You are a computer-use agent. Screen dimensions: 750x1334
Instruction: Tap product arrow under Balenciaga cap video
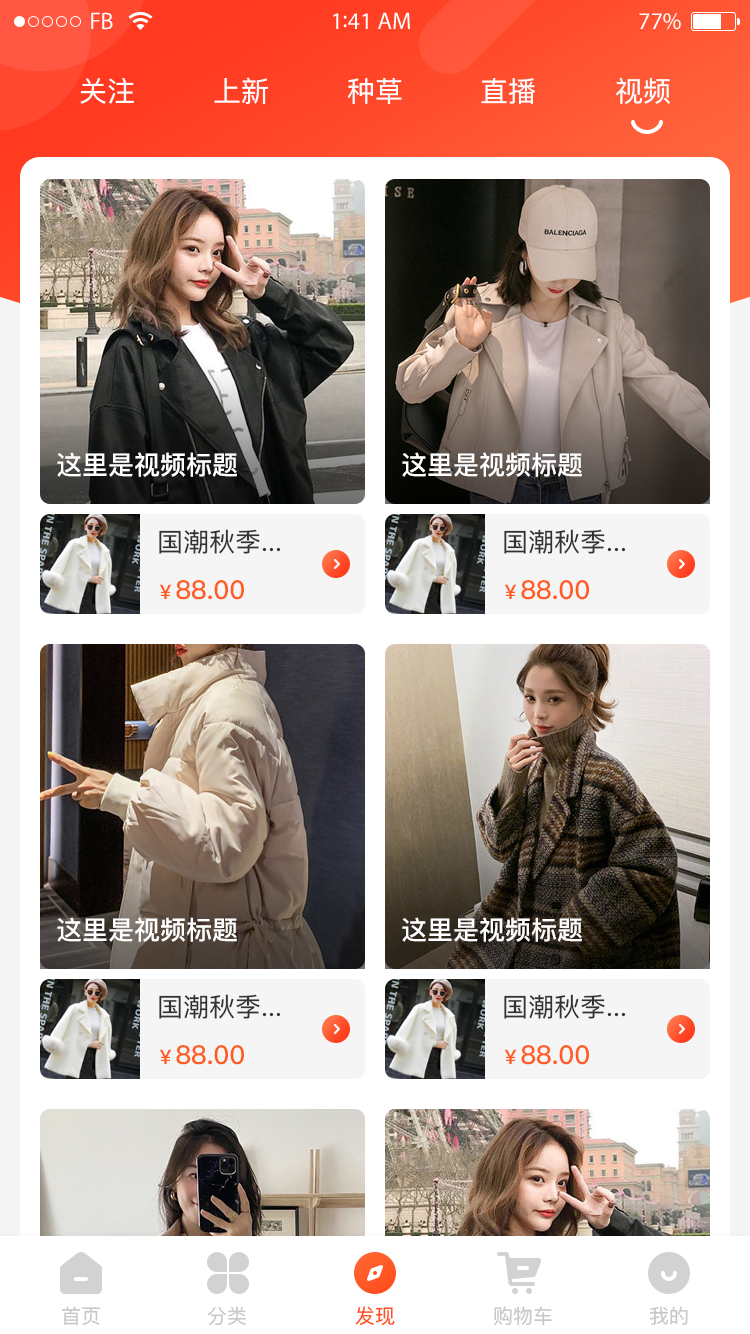(x=681, y=564)
